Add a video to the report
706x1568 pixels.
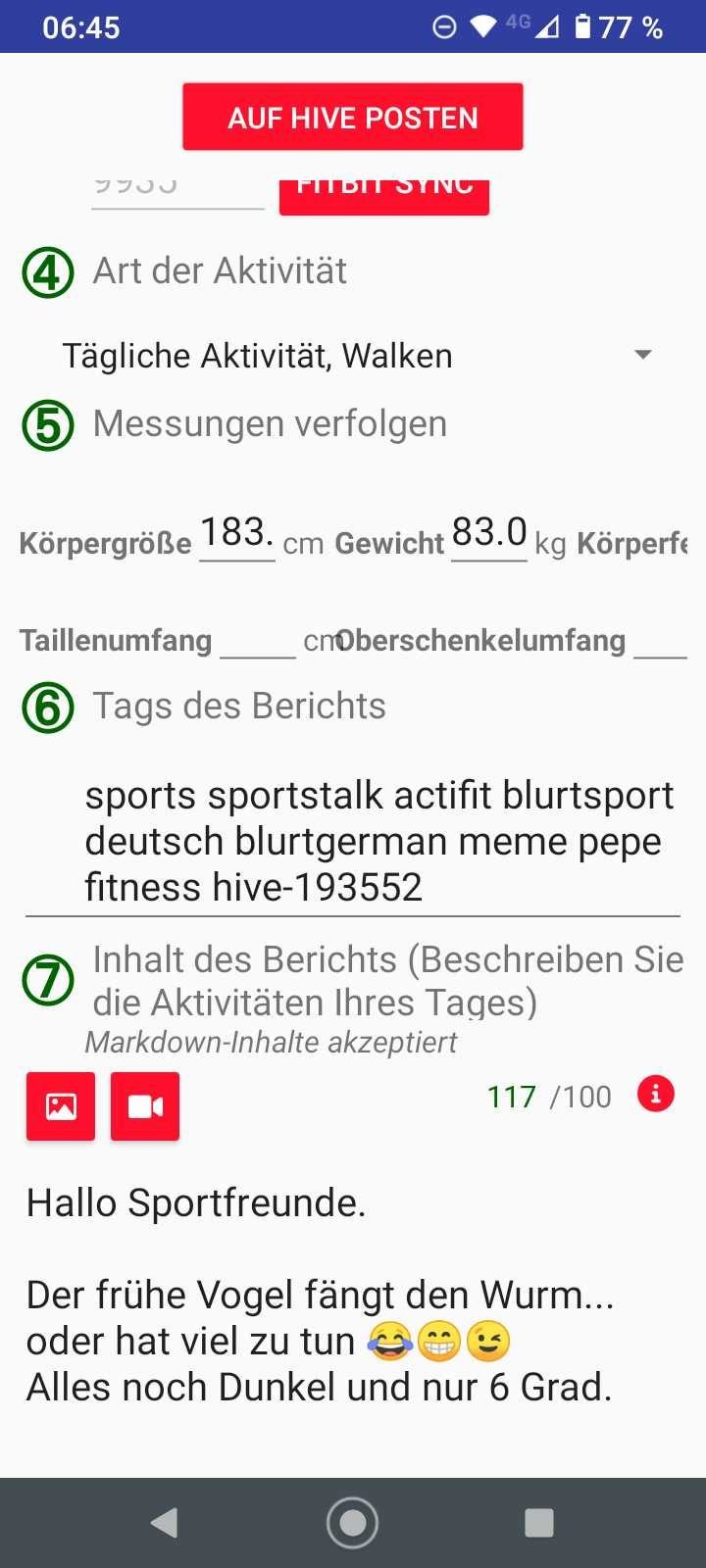point(145,1106)
